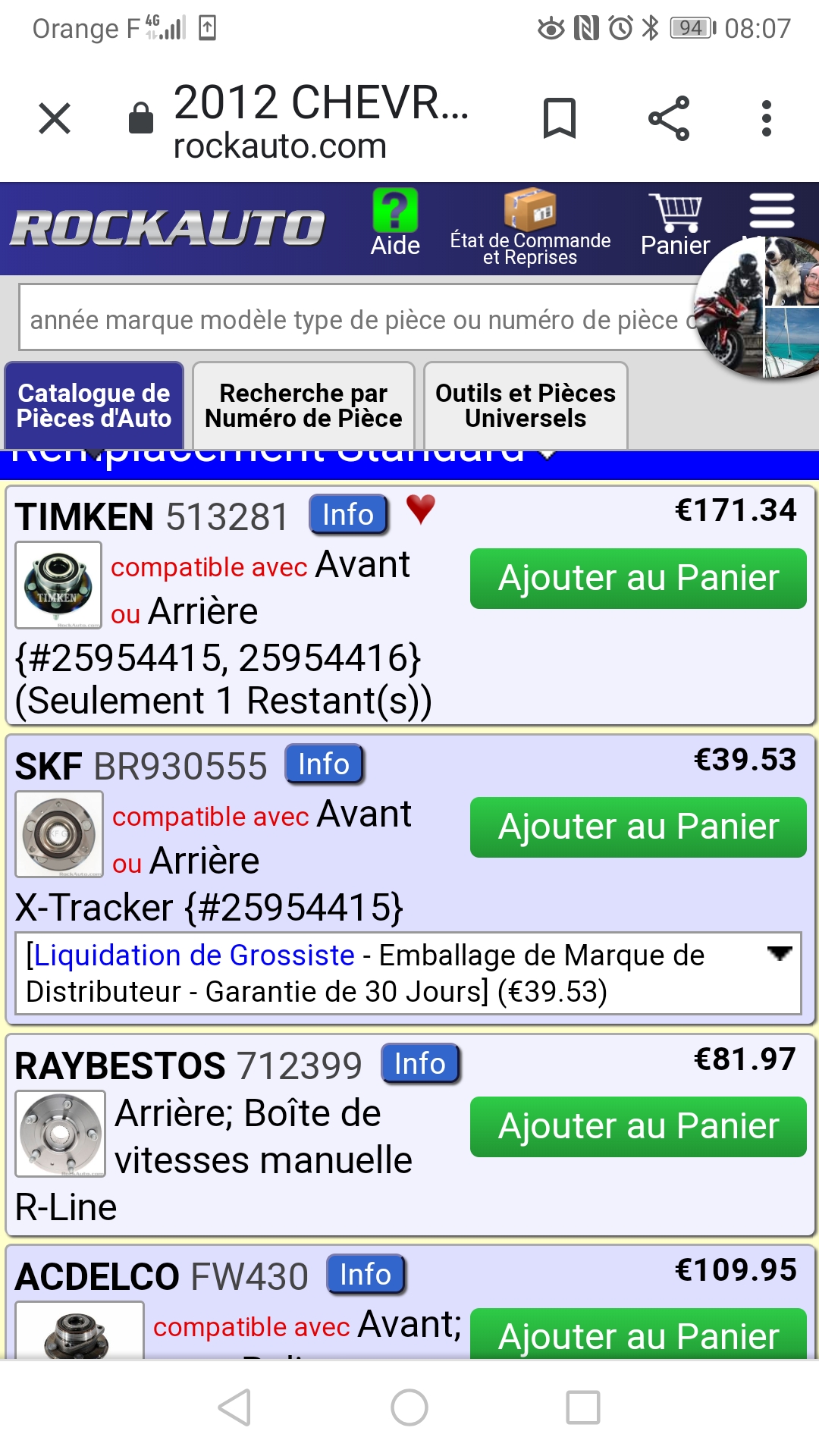Add SKF BR930555 to cart
This screenshot has height=1456, width=819.
(638, 827)
